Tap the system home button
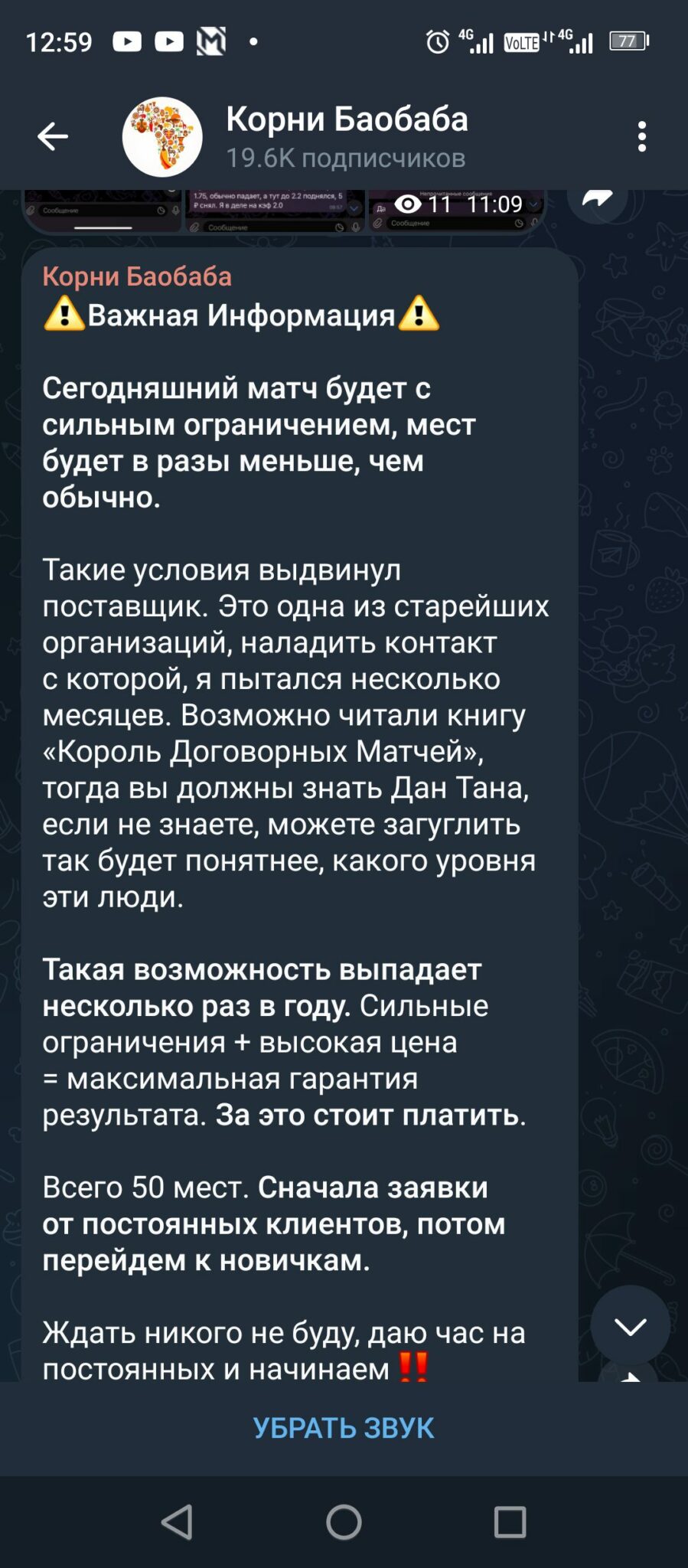The image size is (688, 1568). coord(344,1522)
